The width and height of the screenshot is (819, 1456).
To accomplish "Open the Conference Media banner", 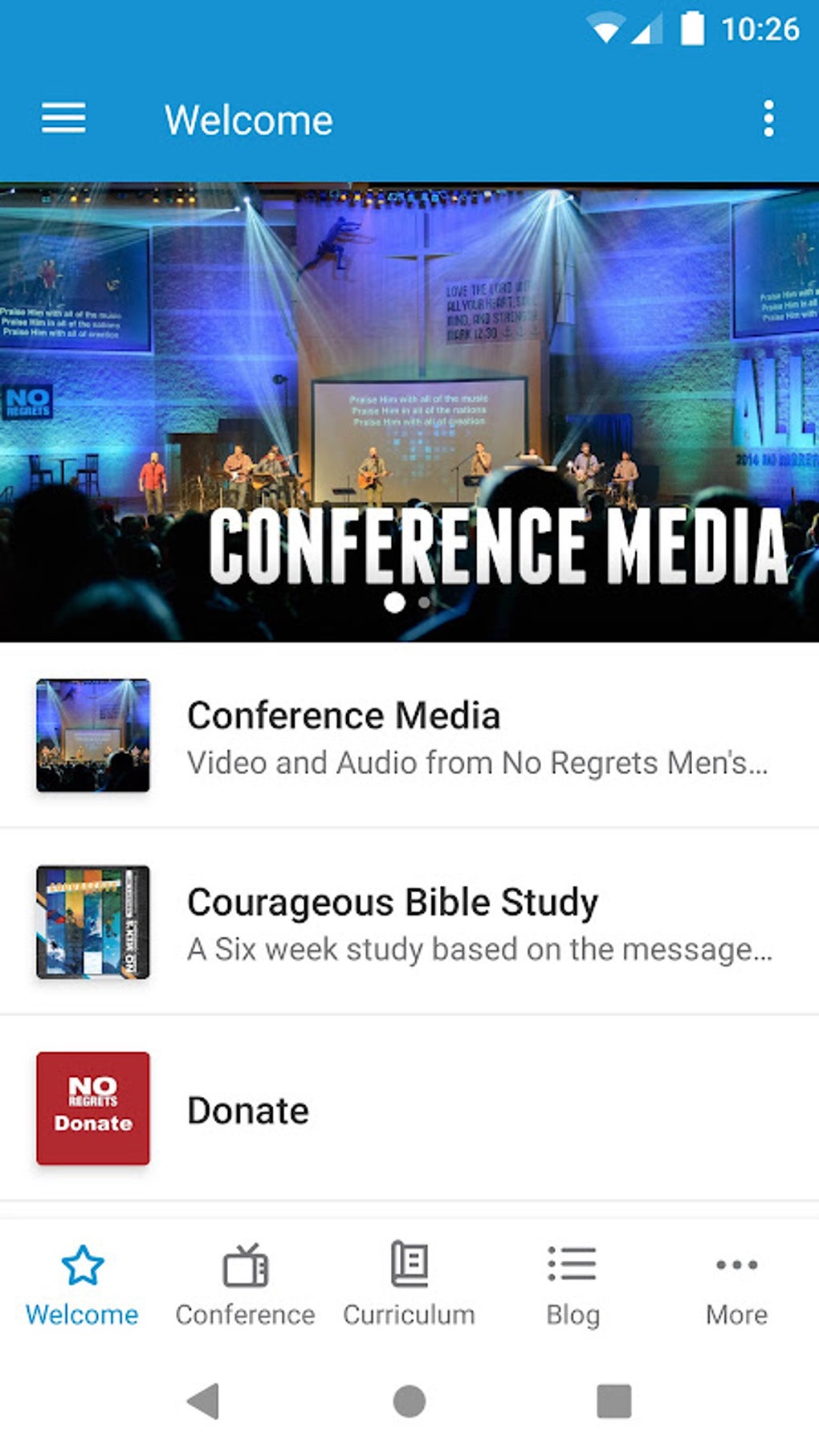I will (409, 412).
